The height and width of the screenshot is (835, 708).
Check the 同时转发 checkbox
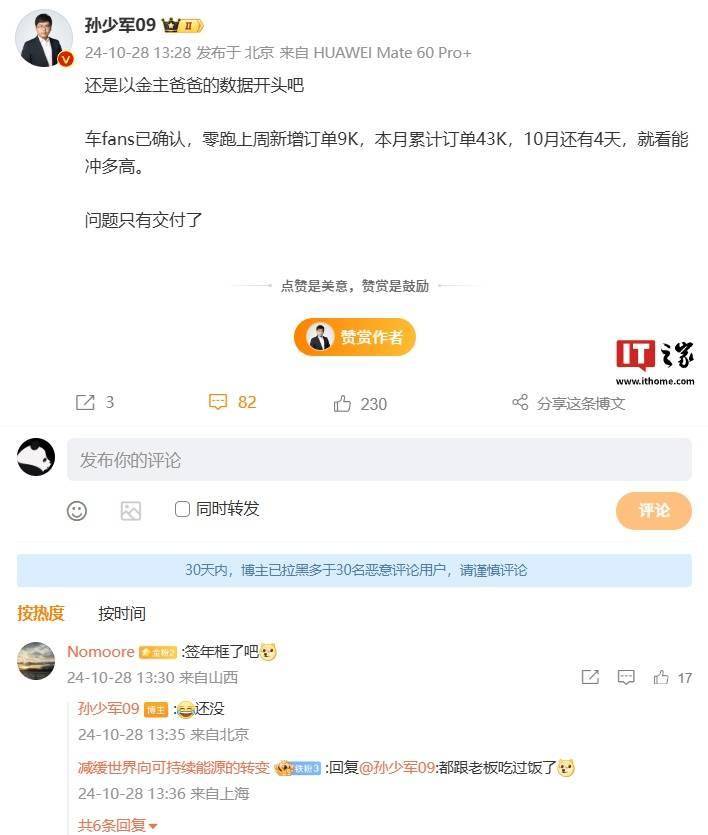[182, 509]
